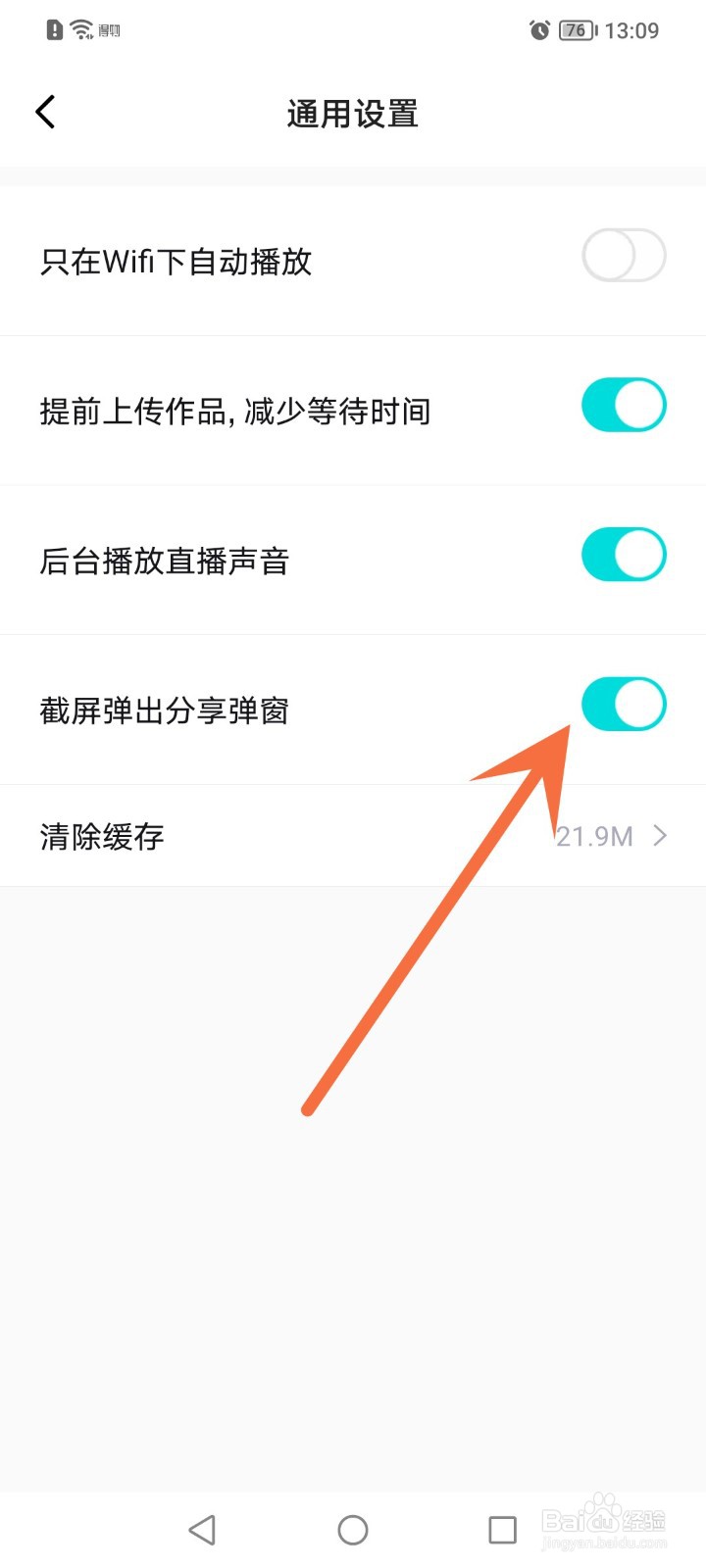Expand the 清除缓存 row chevron
The width and height of the screenshot is (706, 1568).
(660, 835)
